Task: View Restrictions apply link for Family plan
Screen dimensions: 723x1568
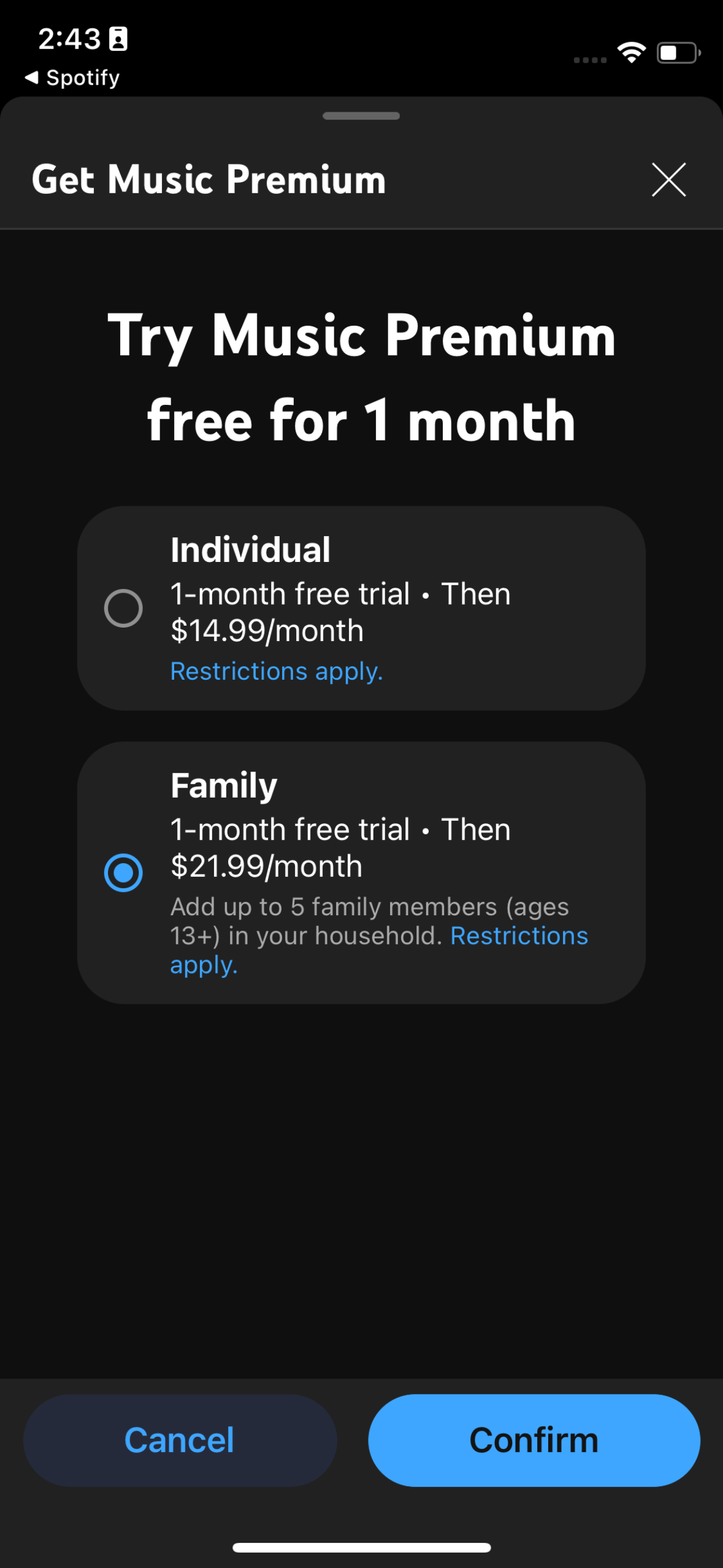Action: point(519,936)
